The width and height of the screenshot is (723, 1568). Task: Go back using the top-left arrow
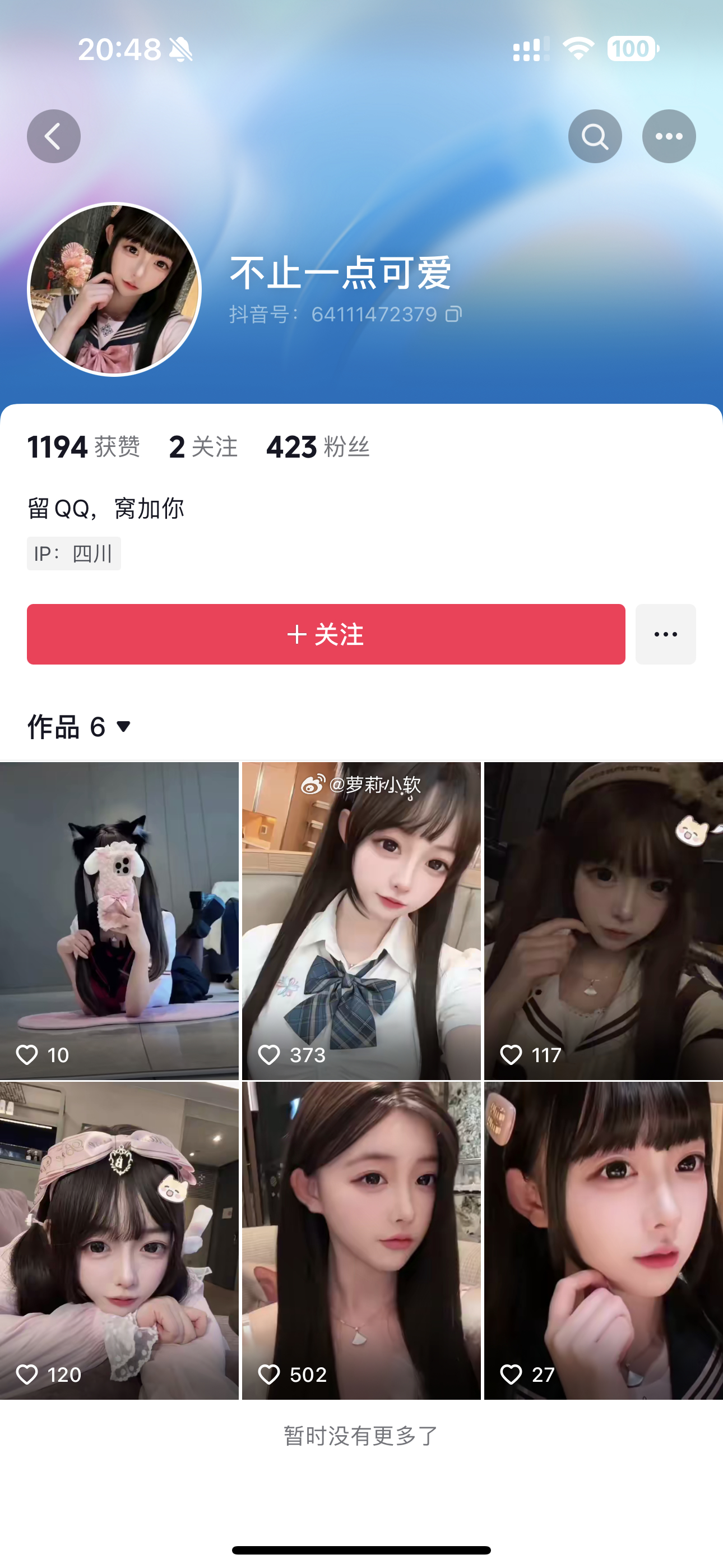[x=54, y=136]
